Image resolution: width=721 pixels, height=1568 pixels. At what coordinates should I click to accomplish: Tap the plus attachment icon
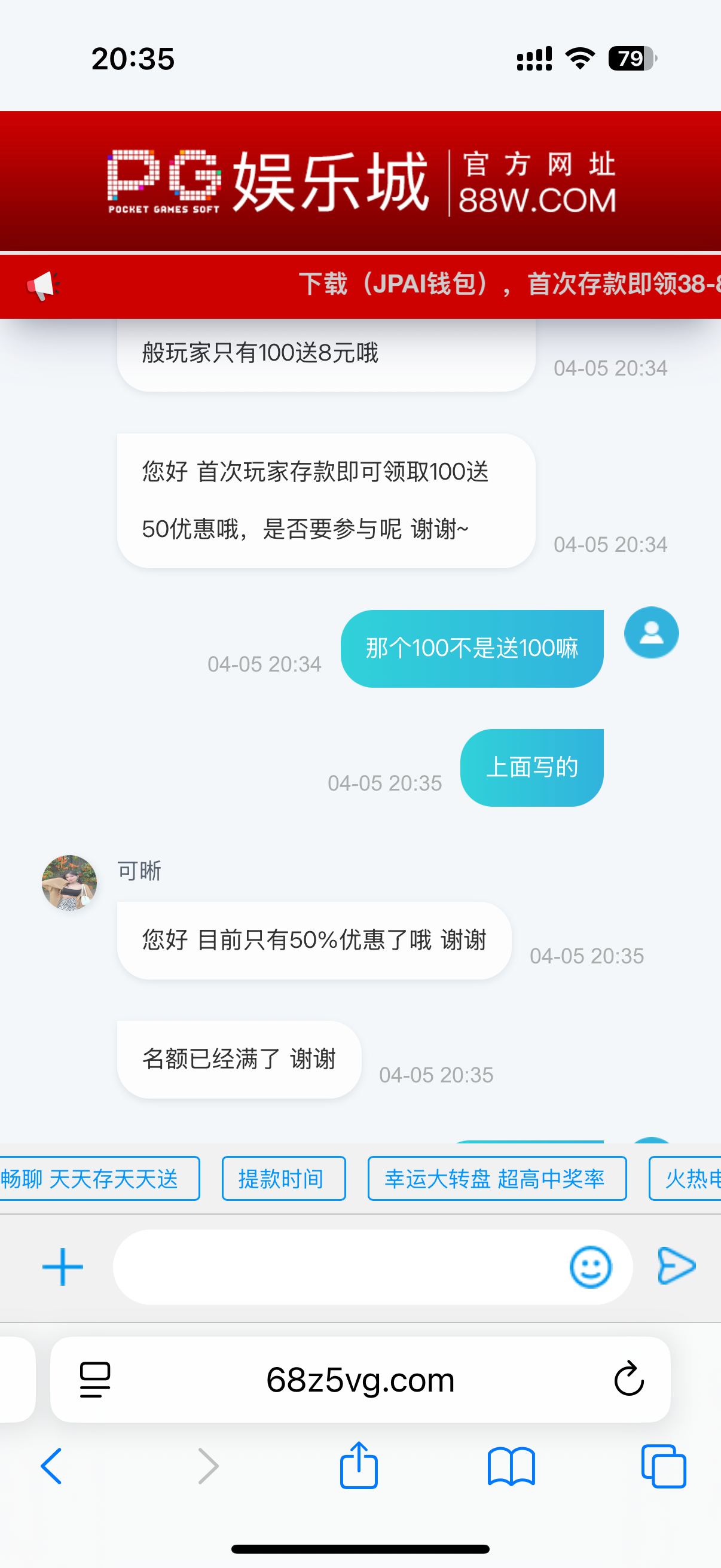click(x=63, y=1267)
